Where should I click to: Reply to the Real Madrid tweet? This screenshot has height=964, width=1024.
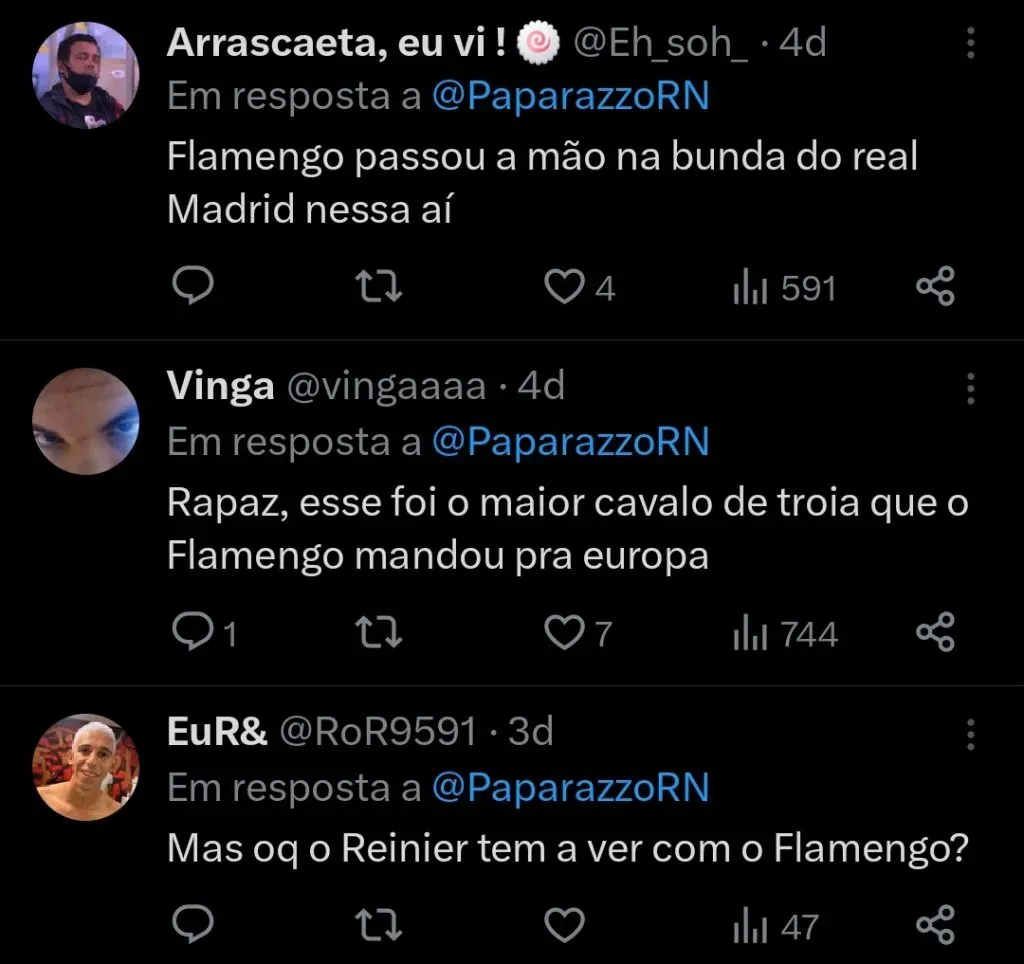click(190, 288)
